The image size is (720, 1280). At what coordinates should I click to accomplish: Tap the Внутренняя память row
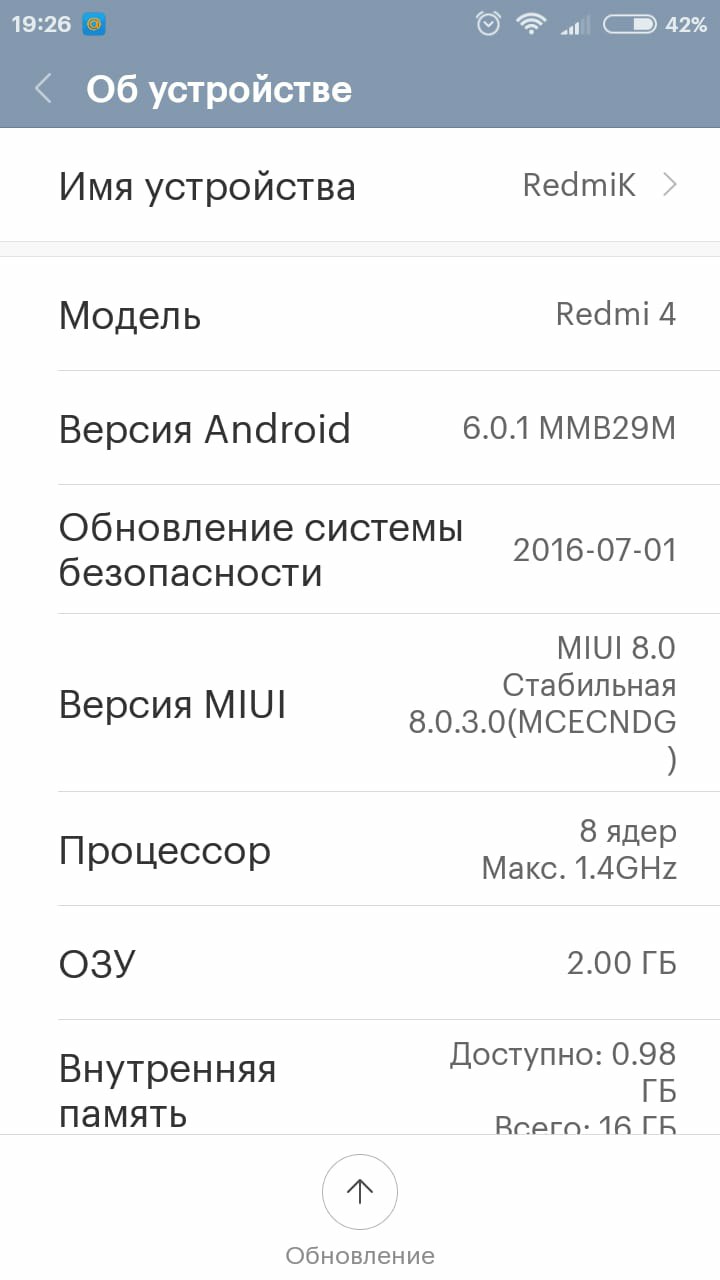[360, 1077]
